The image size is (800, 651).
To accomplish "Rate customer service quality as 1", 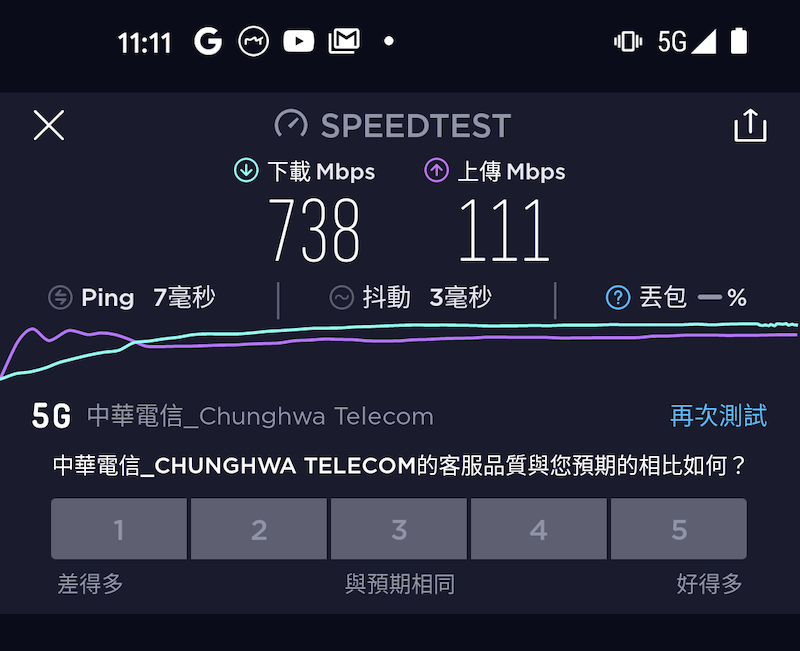I will 119,529.
